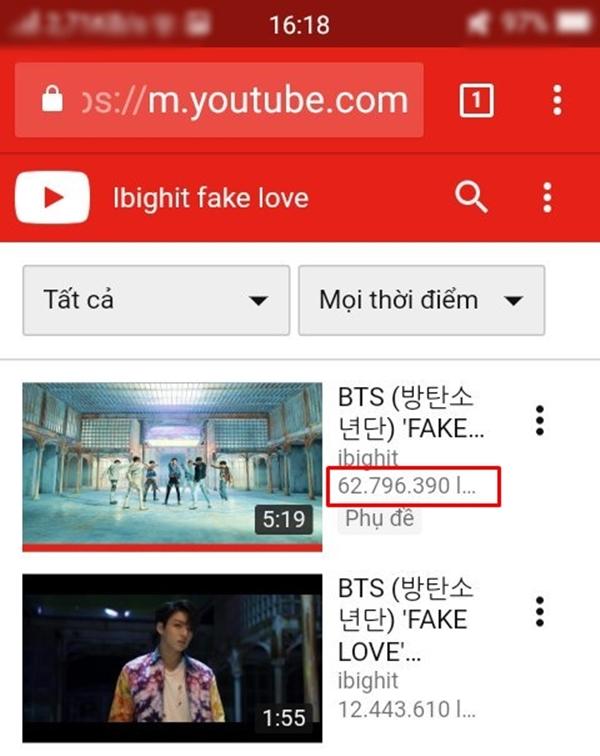The image size is (600, 756).
Task: Tap the YouTube search icon
Action: tap(470, 197)
